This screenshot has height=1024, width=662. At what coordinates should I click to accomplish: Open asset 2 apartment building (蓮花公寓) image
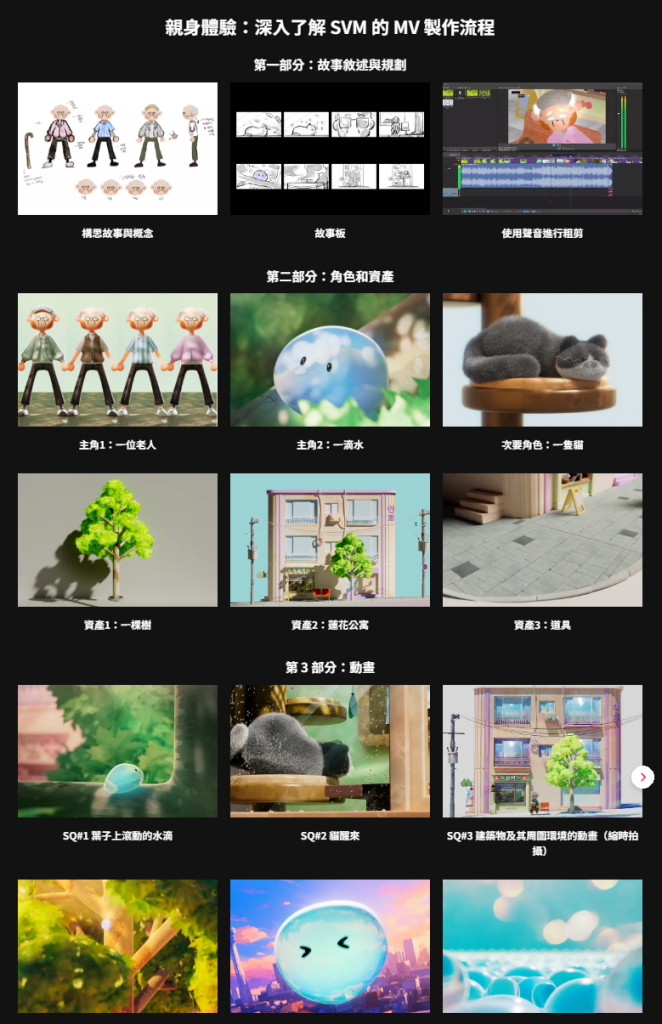click(330, 540)
